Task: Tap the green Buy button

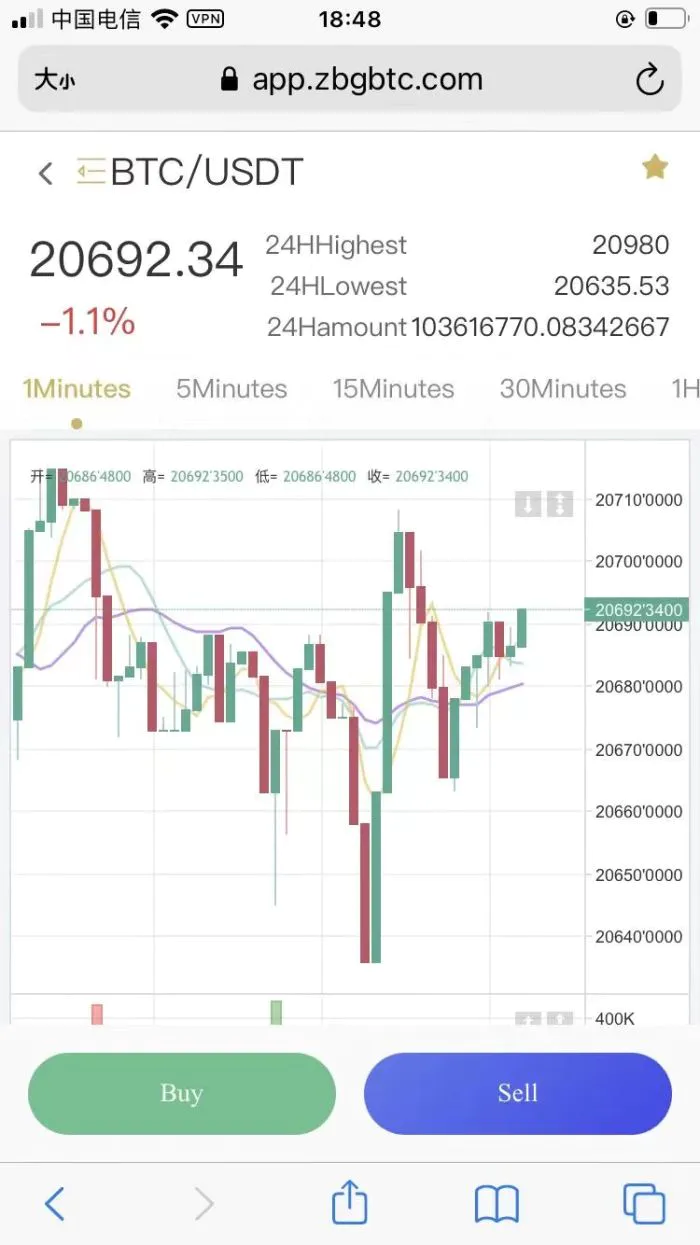Action: tap(181, 1093)
